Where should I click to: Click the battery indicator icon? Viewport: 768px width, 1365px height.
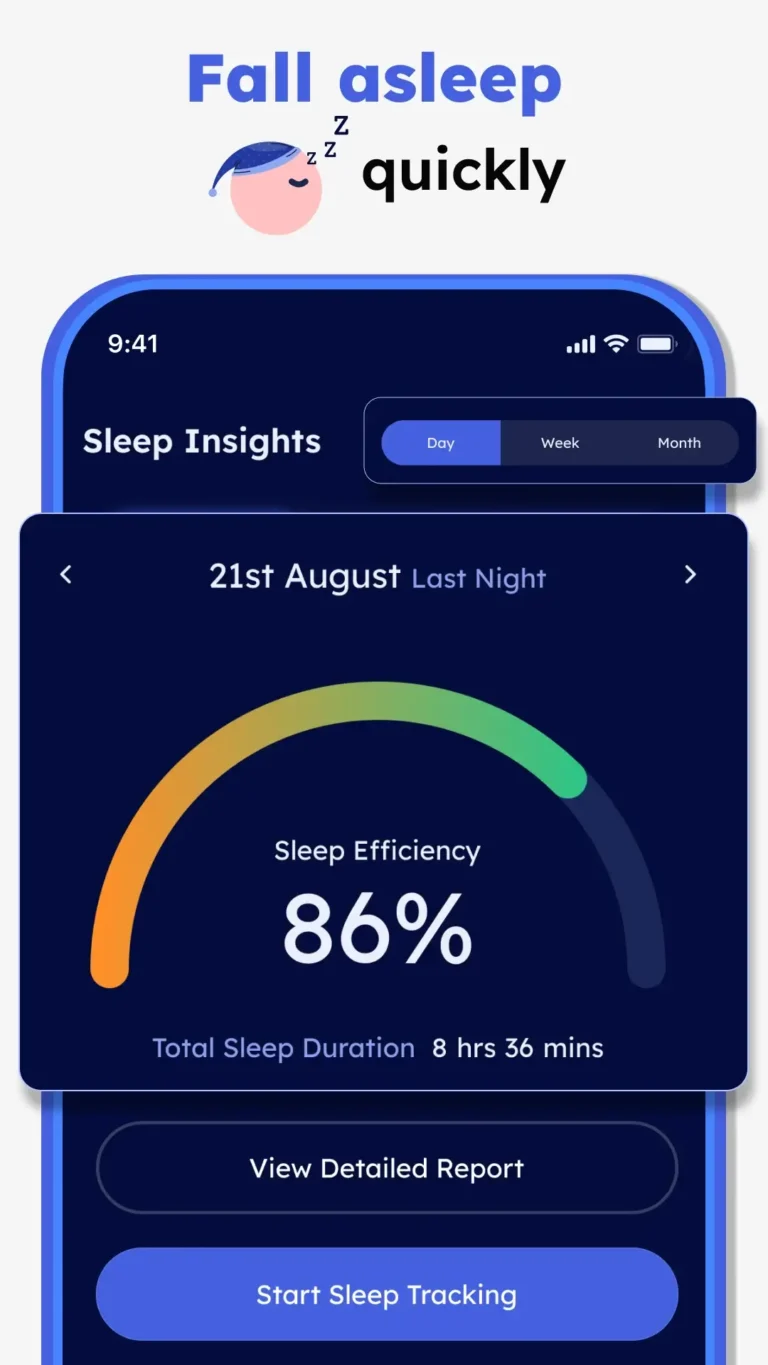pos(657,343)
